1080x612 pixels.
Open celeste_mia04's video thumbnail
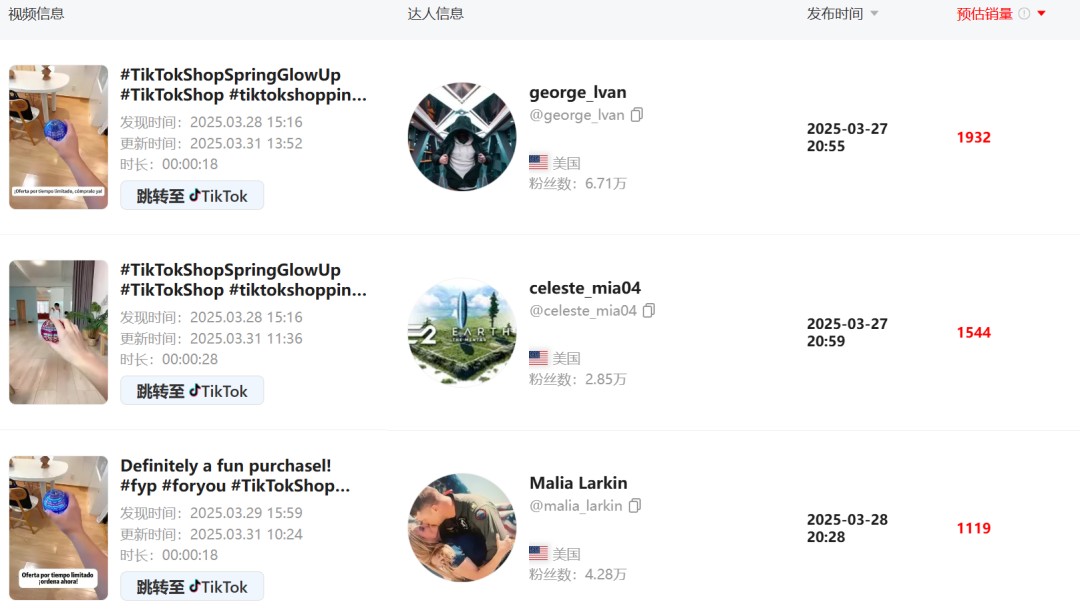(x=59, y=332)
